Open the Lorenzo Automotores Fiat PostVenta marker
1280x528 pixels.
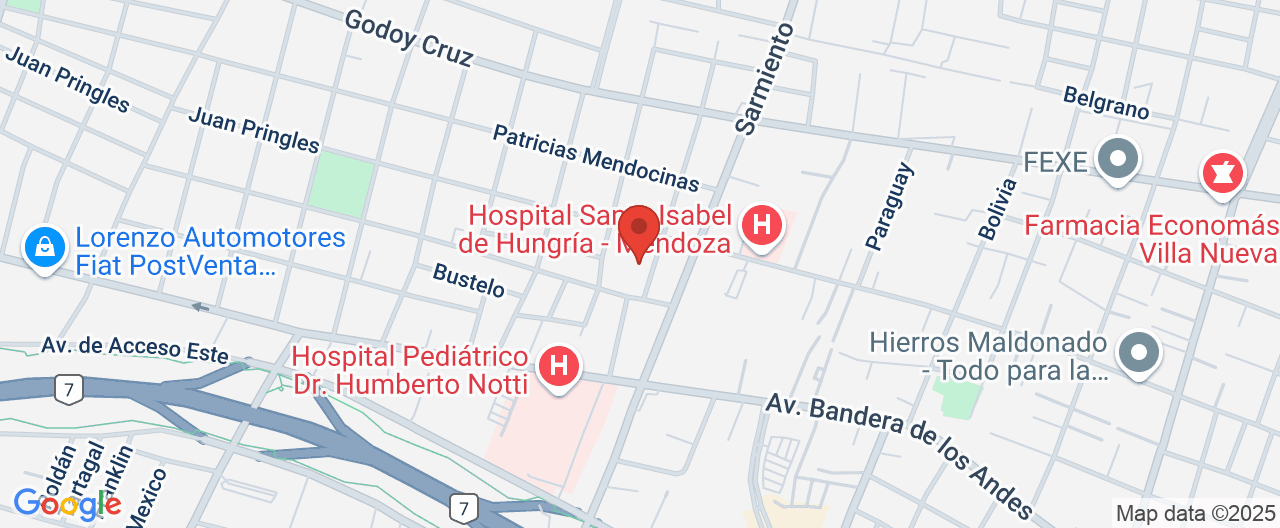45,250
